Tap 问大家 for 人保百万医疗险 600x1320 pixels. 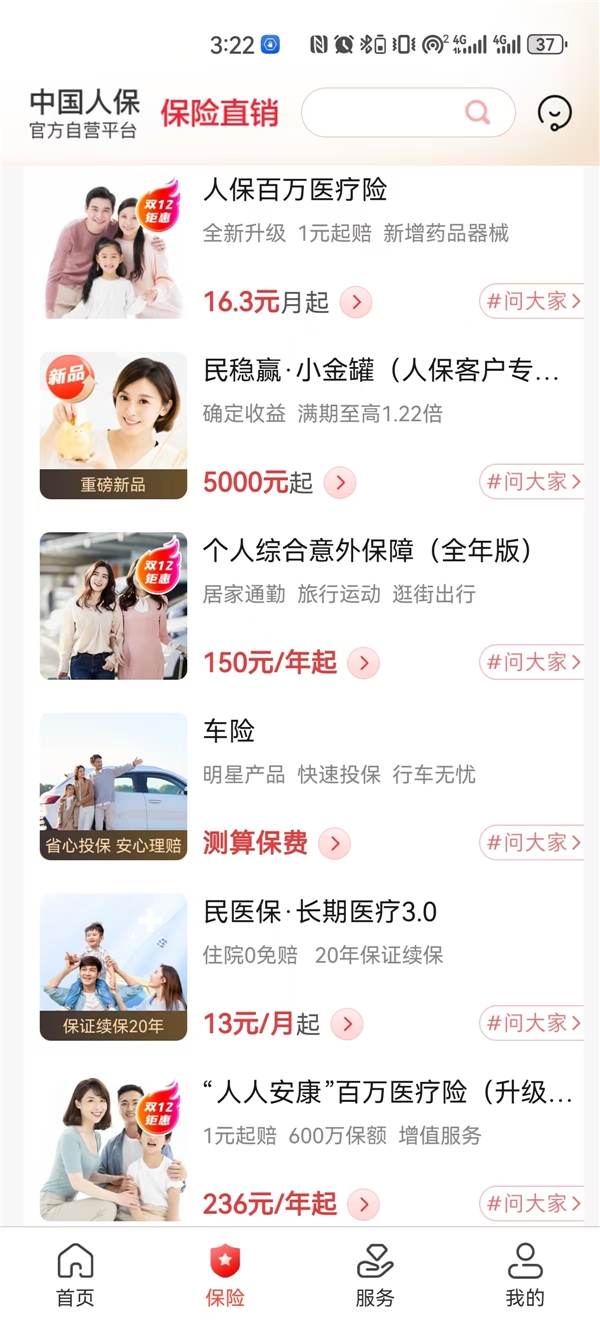(x=532, y=301)
